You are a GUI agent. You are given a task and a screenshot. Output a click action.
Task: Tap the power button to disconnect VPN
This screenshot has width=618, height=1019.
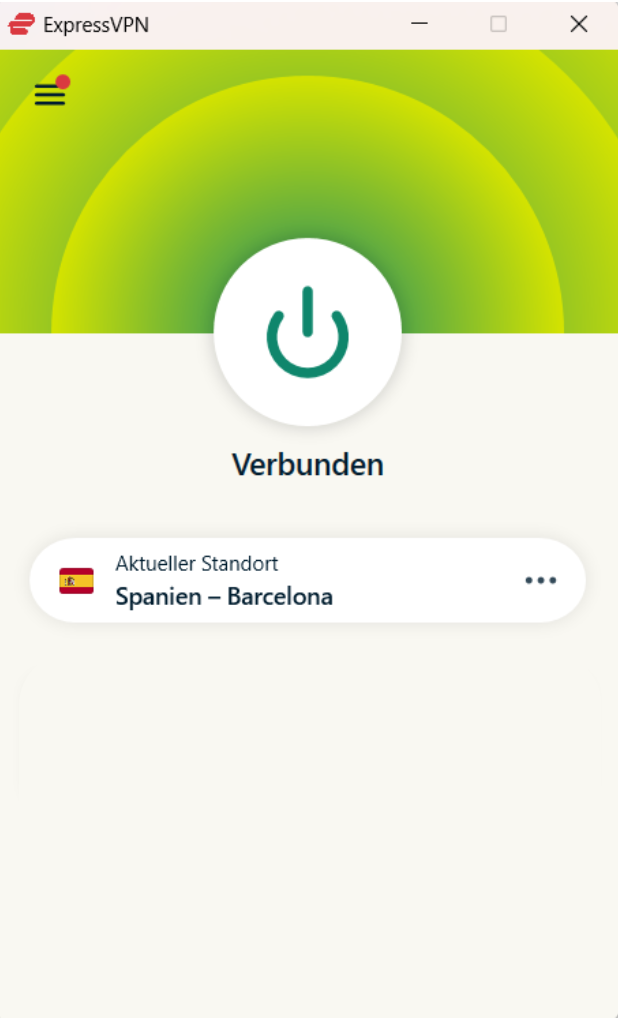click(x=308, y=333)
